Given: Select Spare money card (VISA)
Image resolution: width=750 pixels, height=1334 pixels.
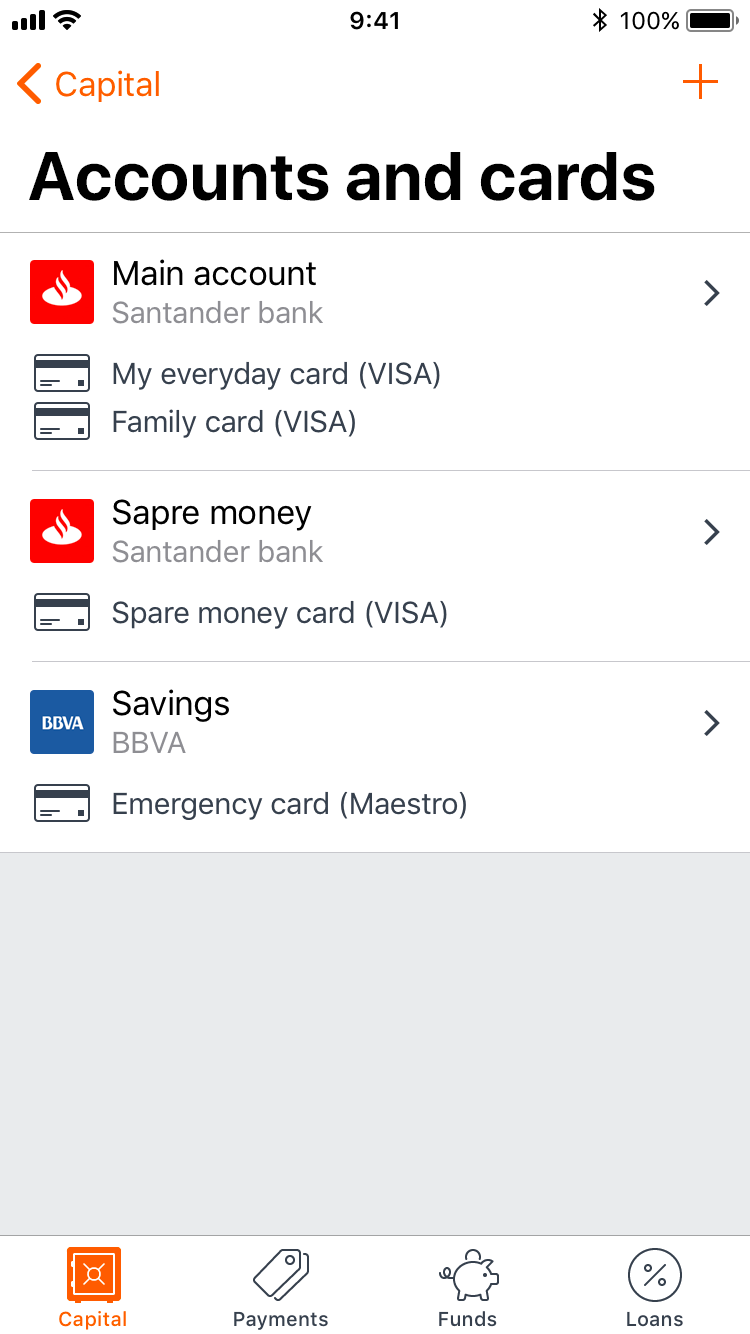Looking at the screenshot, I should point(279,613).
